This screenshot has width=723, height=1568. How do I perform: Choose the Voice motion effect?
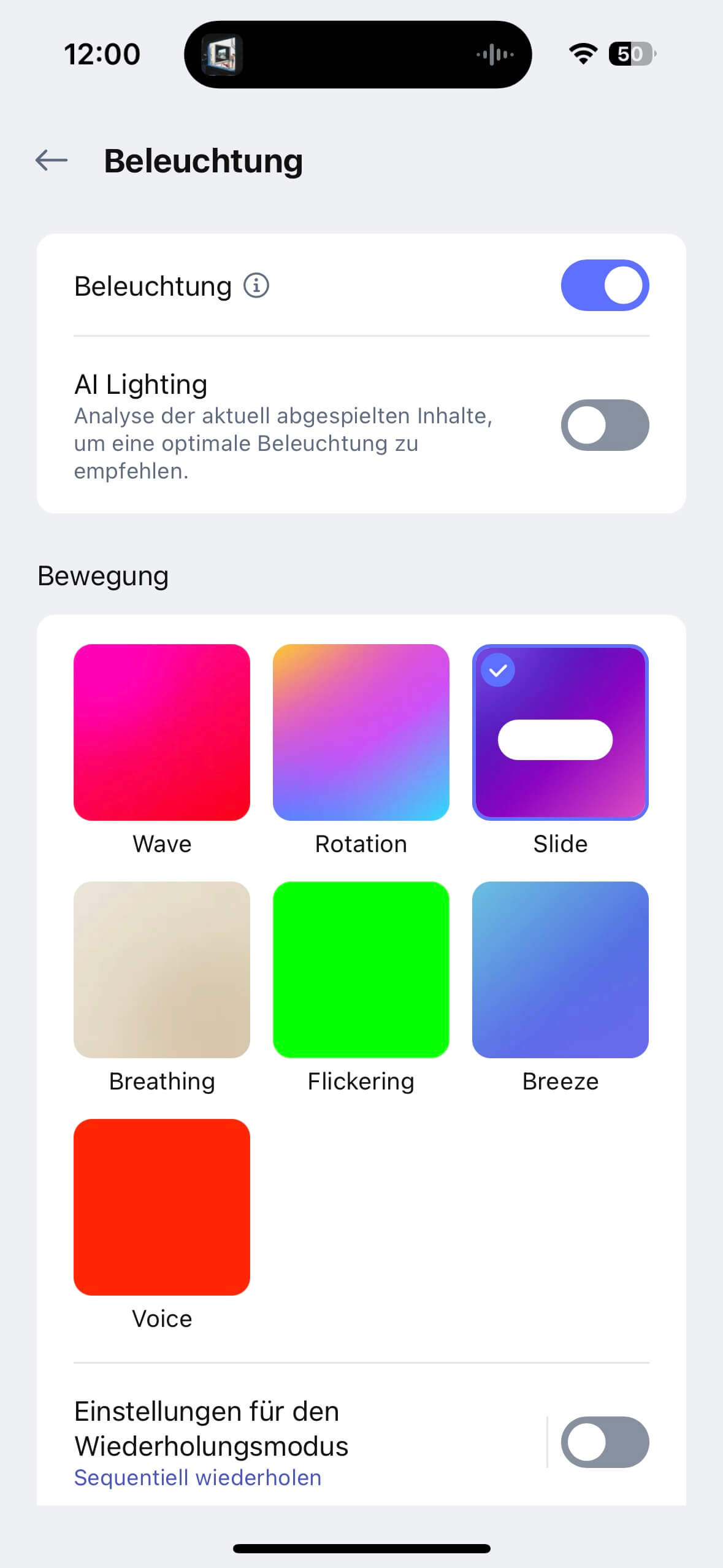point(162,1207)
